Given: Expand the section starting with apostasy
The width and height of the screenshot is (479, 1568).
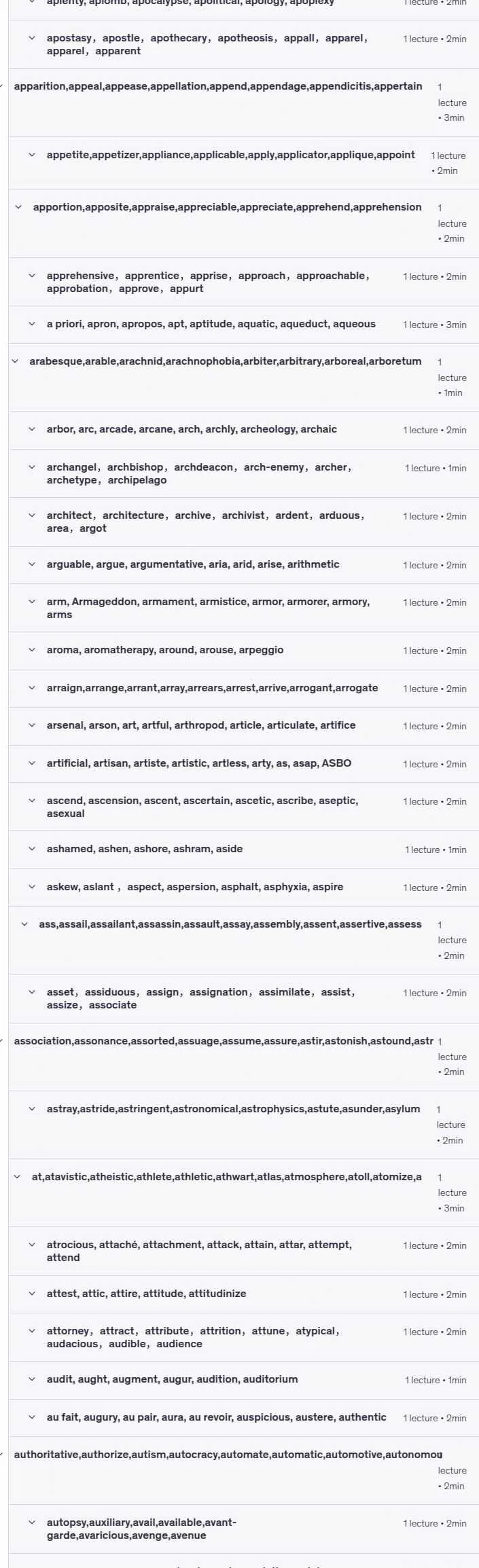Looking at the screenshot, I should [x=244, y=44].
